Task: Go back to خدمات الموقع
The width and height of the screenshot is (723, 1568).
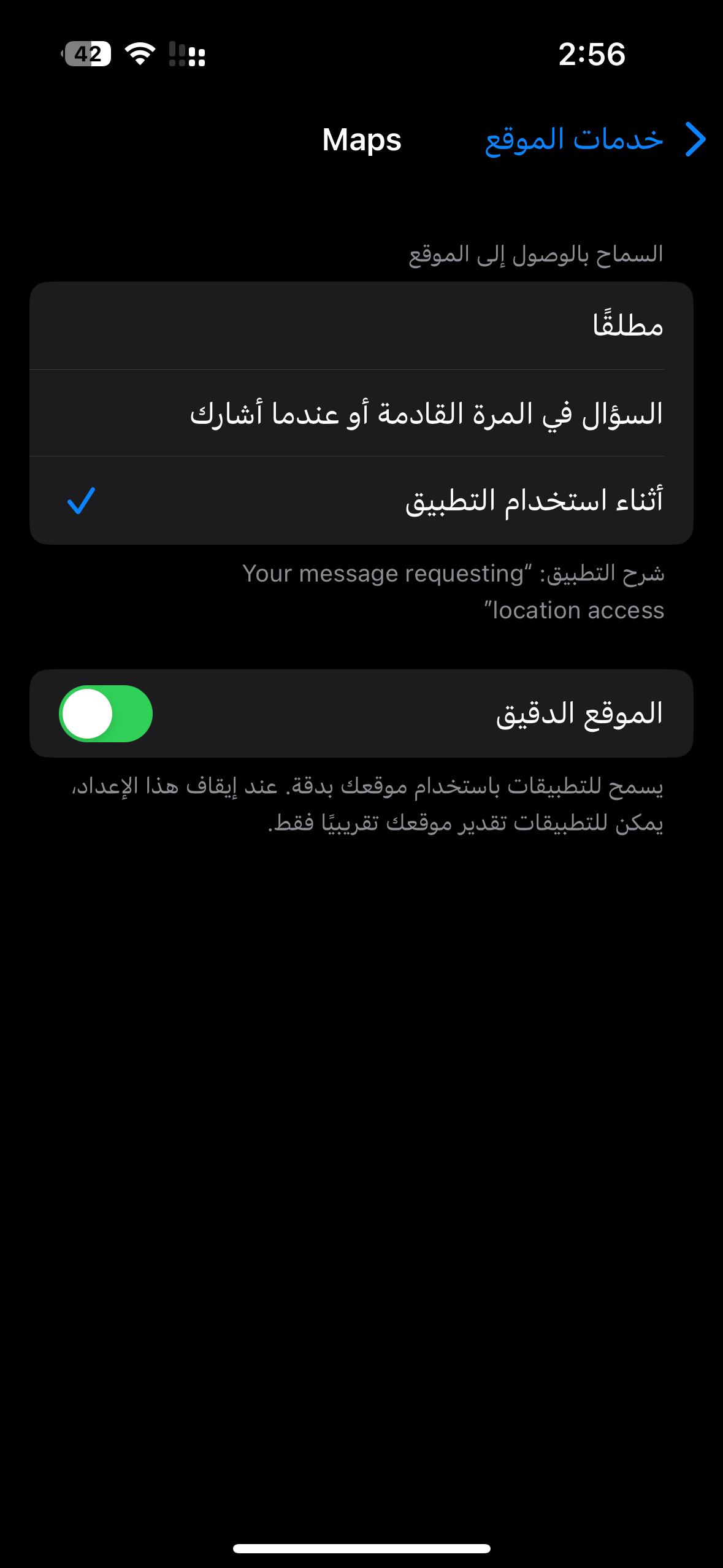Action: [595, 140]
